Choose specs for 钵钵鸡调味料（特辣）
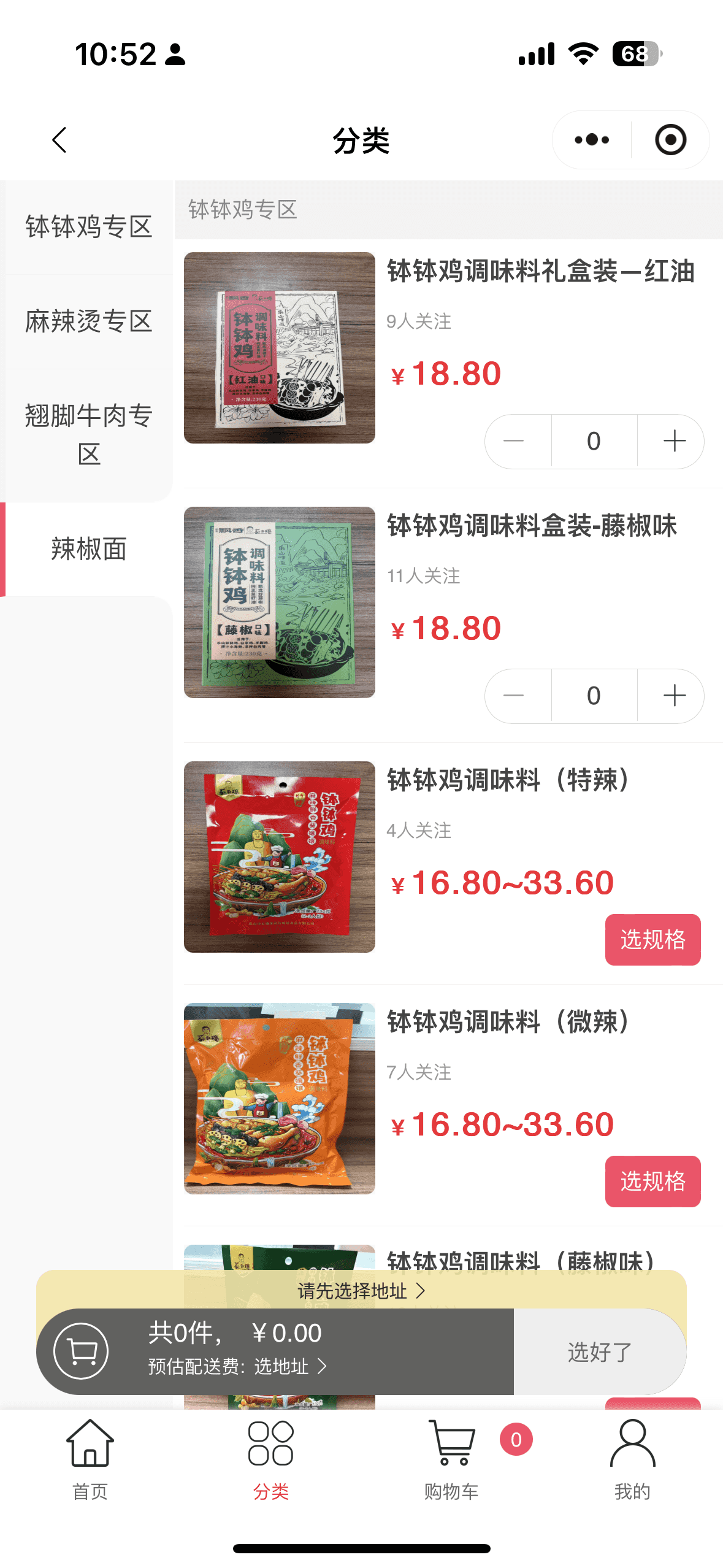 (652, 939)
